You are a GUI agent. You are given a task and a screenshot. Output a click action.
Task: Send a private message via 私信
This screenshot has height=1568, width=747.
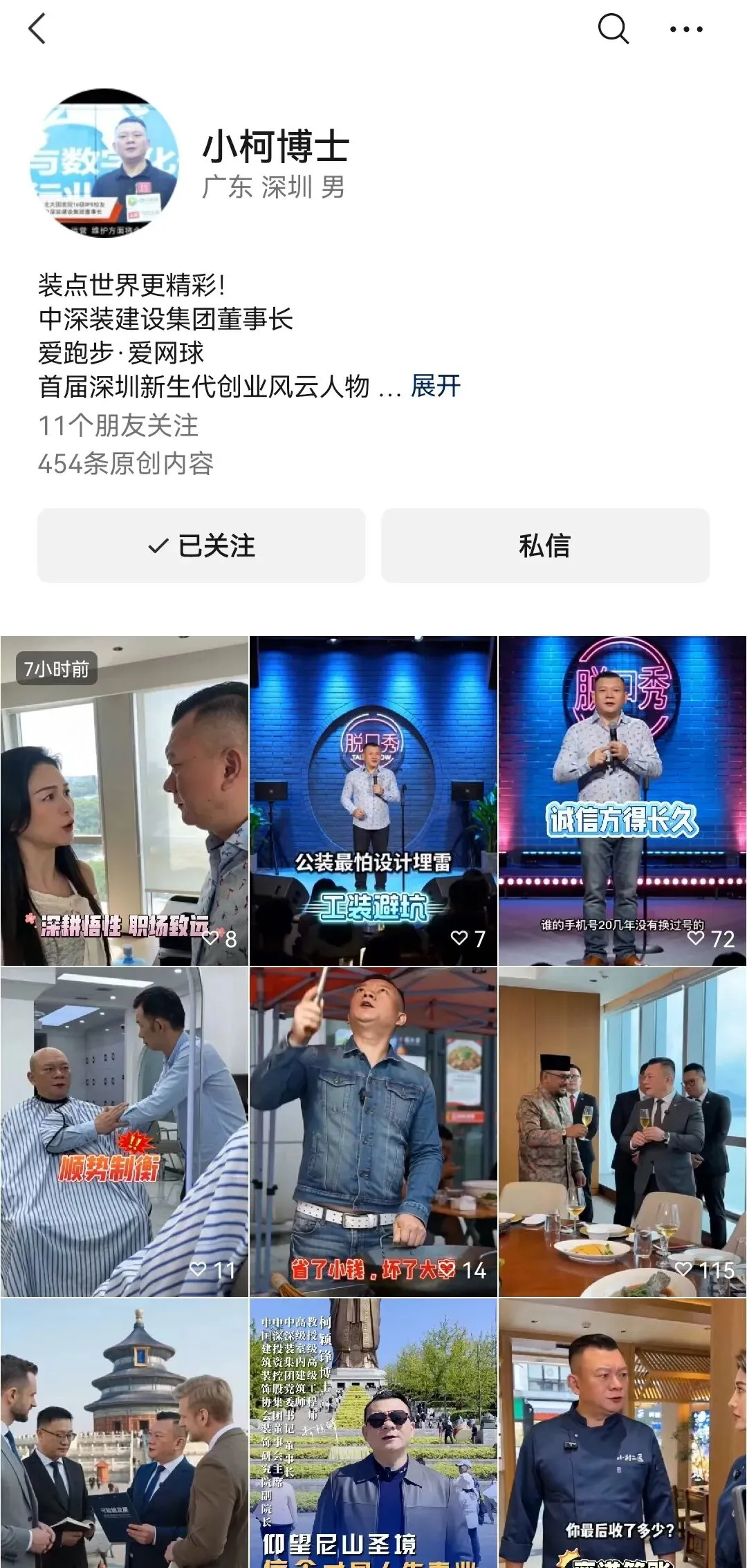[545, 545]
